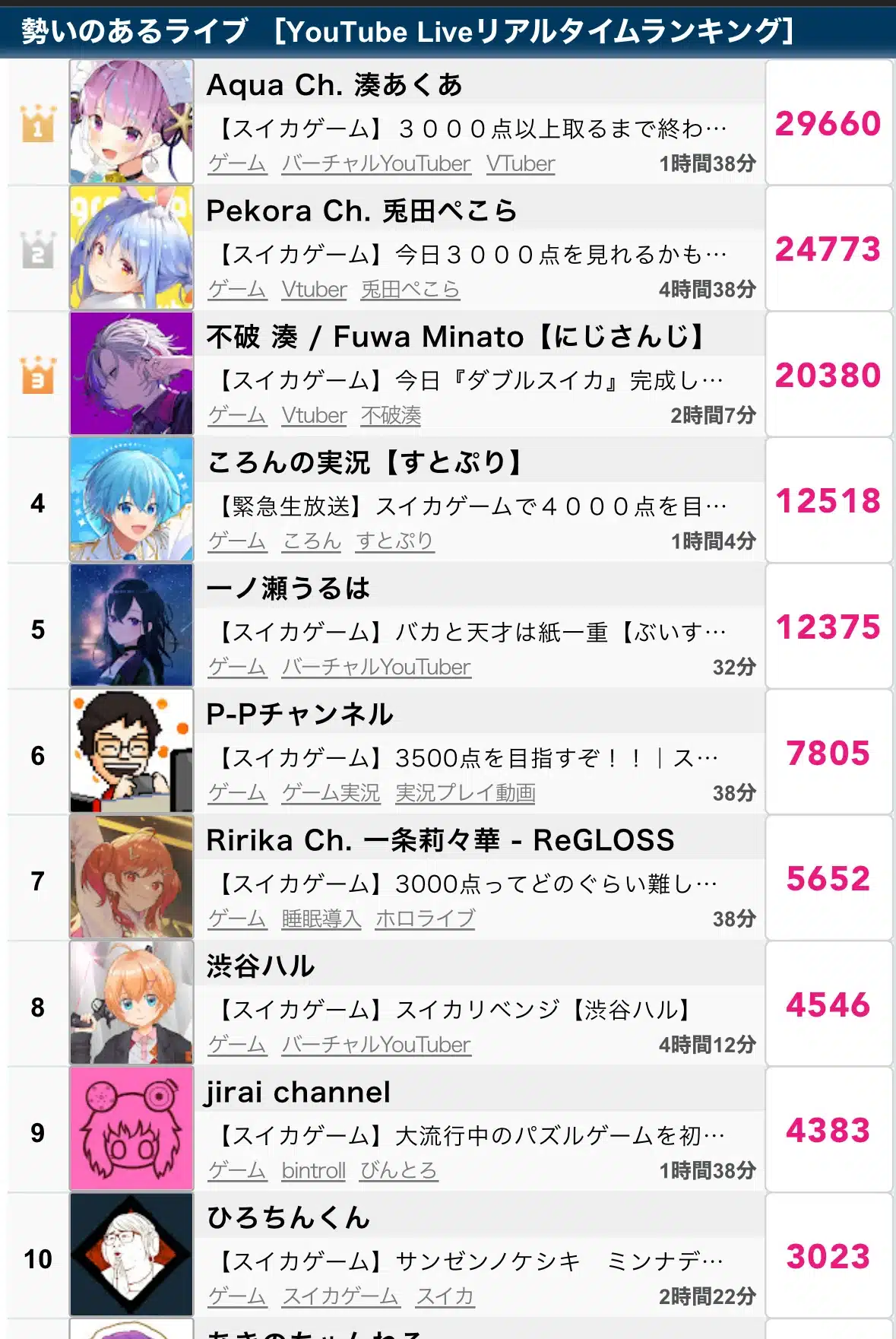Tap the bintroll tag link

[313, 1171]
